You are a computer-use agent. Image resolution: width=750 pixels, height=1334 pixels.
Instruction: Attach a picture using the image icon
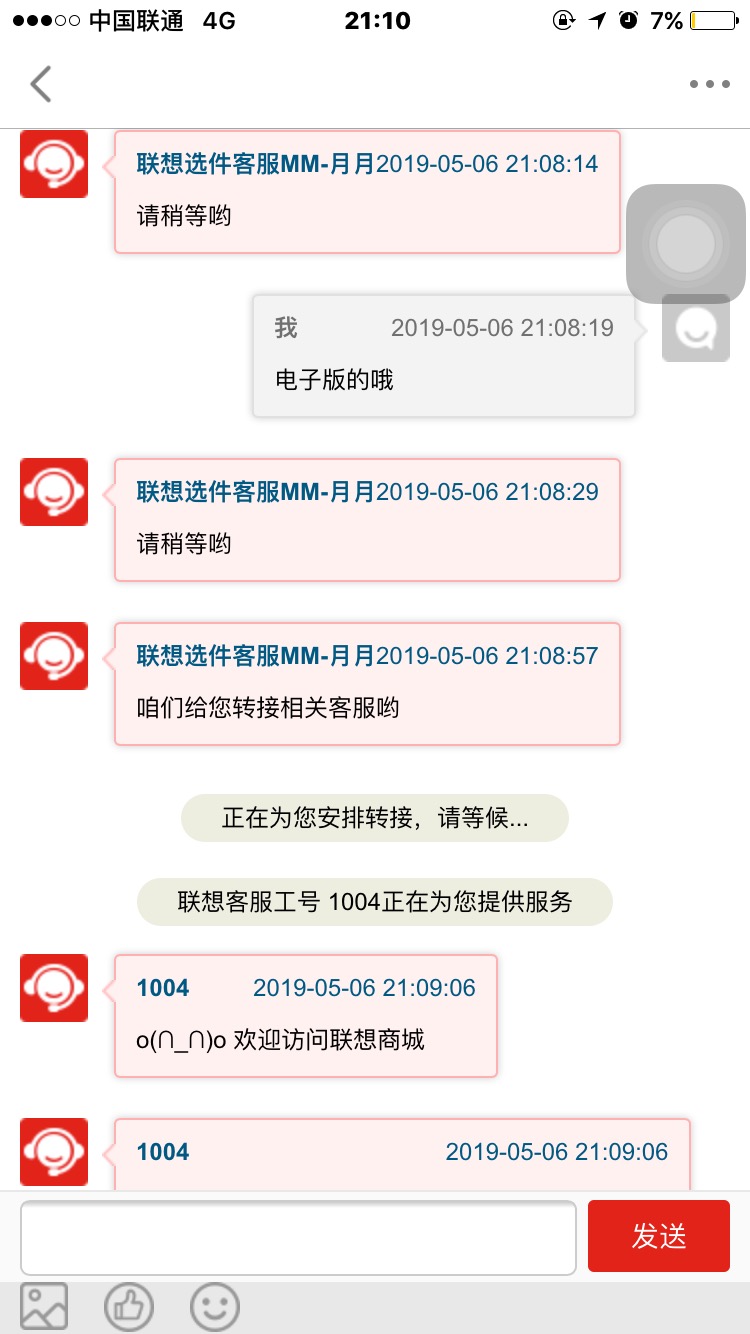(44, 1306)
